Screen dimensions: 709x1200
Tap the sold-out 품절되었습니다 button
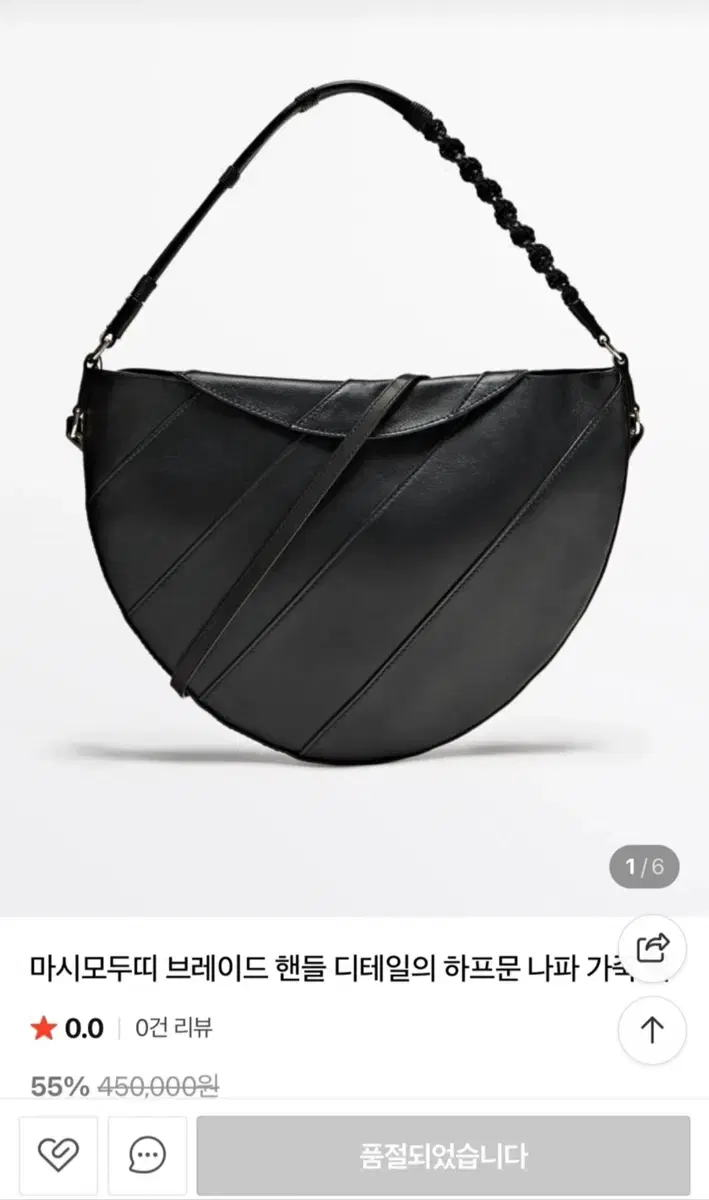pyautogui.click(x=443, y=1155)
